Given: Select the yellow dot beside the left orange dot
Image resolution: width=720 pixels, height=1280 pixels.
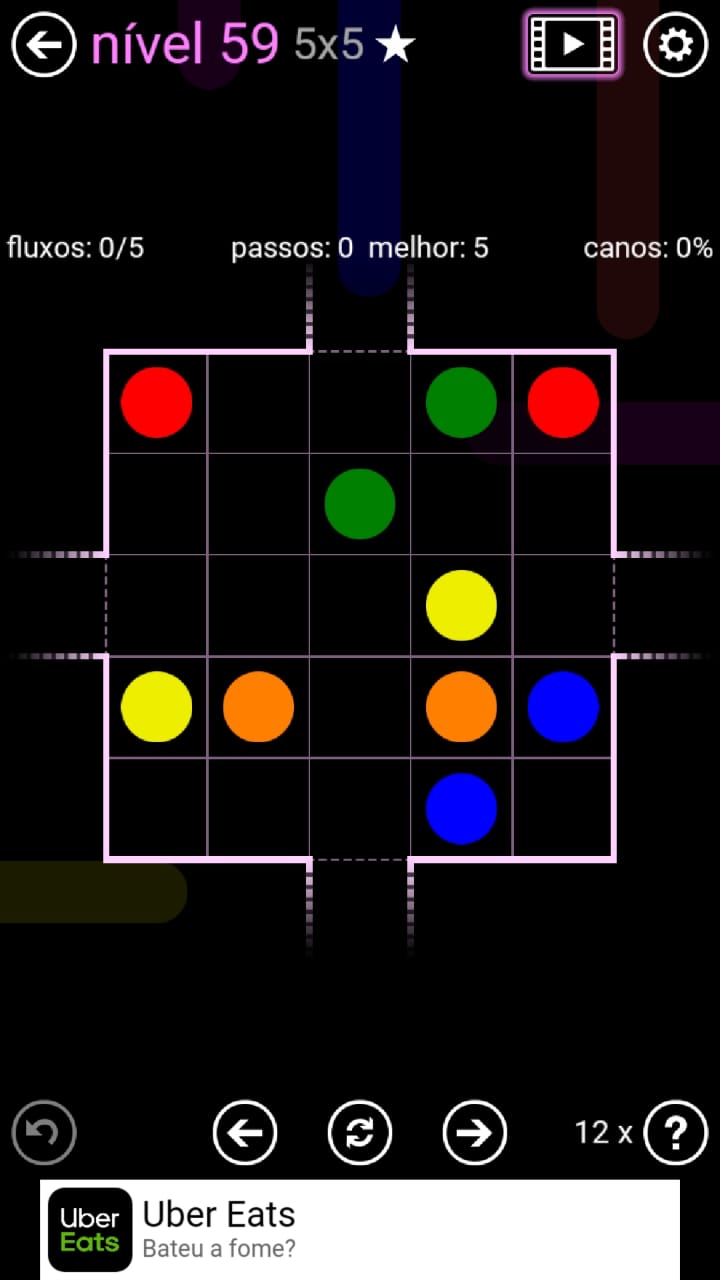Looking at the screenshot, I should [x=156, y=706].
